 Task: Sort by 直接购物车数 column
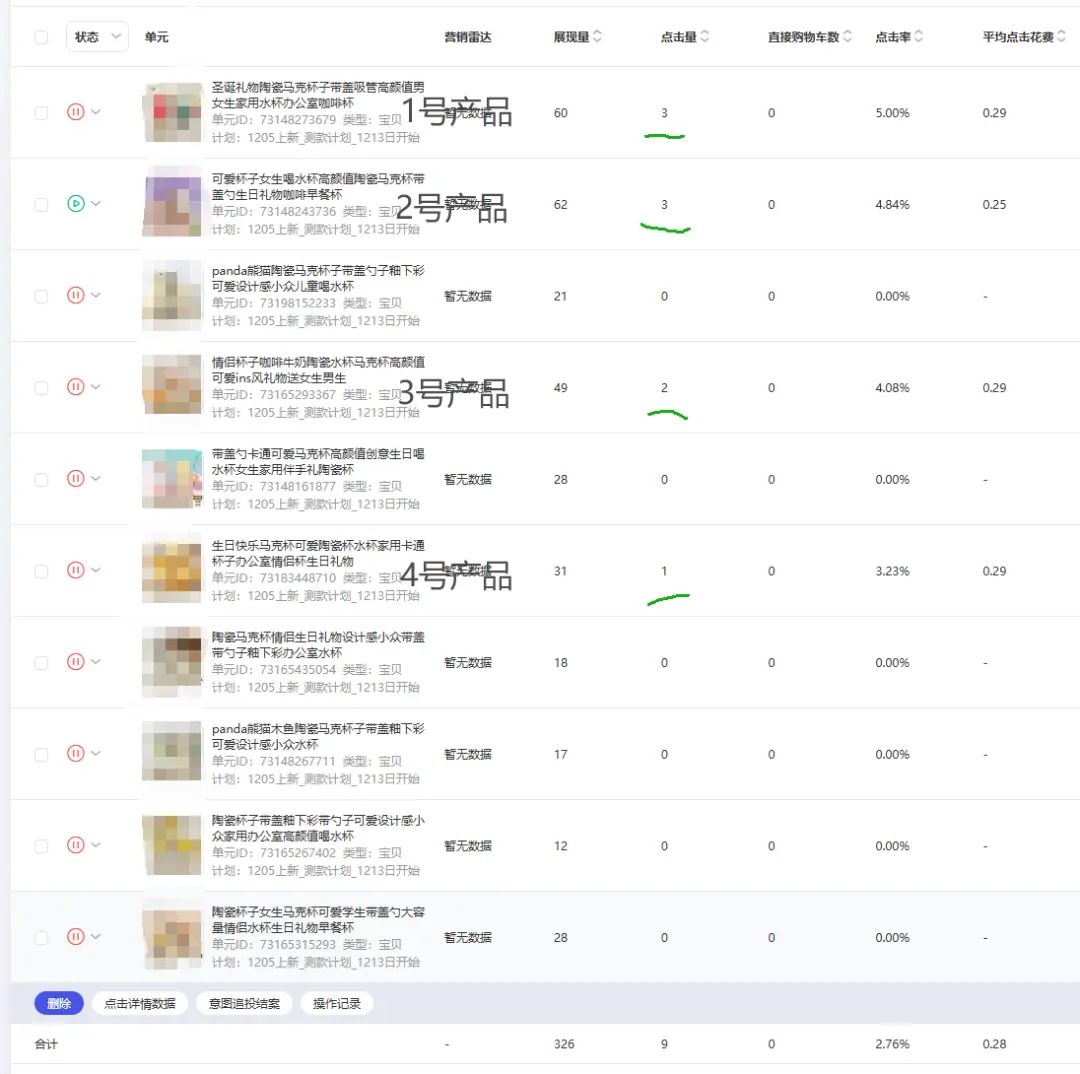click(847, 37)
